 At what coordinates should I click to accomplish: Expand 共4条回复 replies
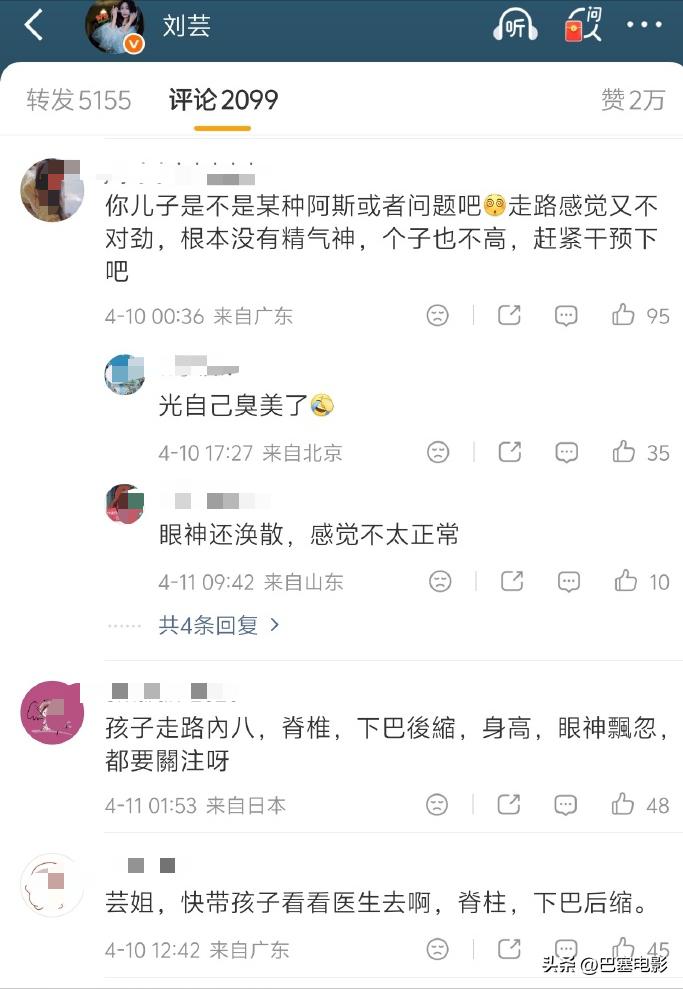point(218,625)
